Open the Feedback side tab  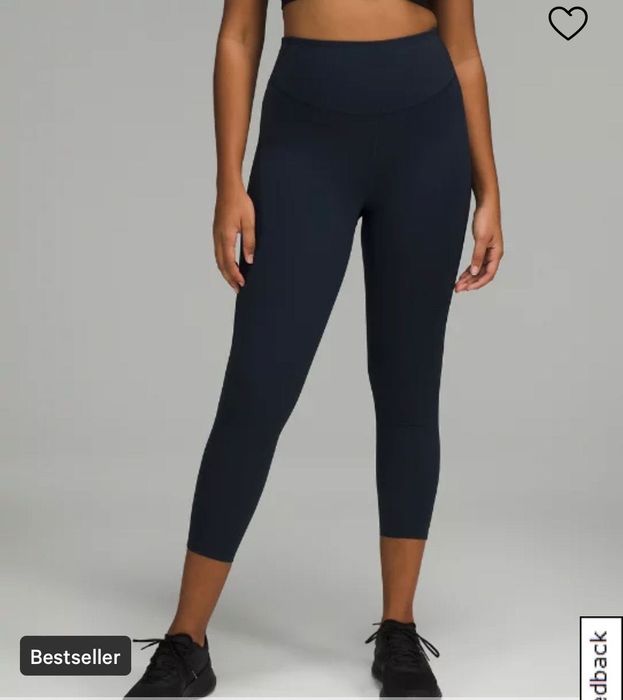(x=601, y=660)
